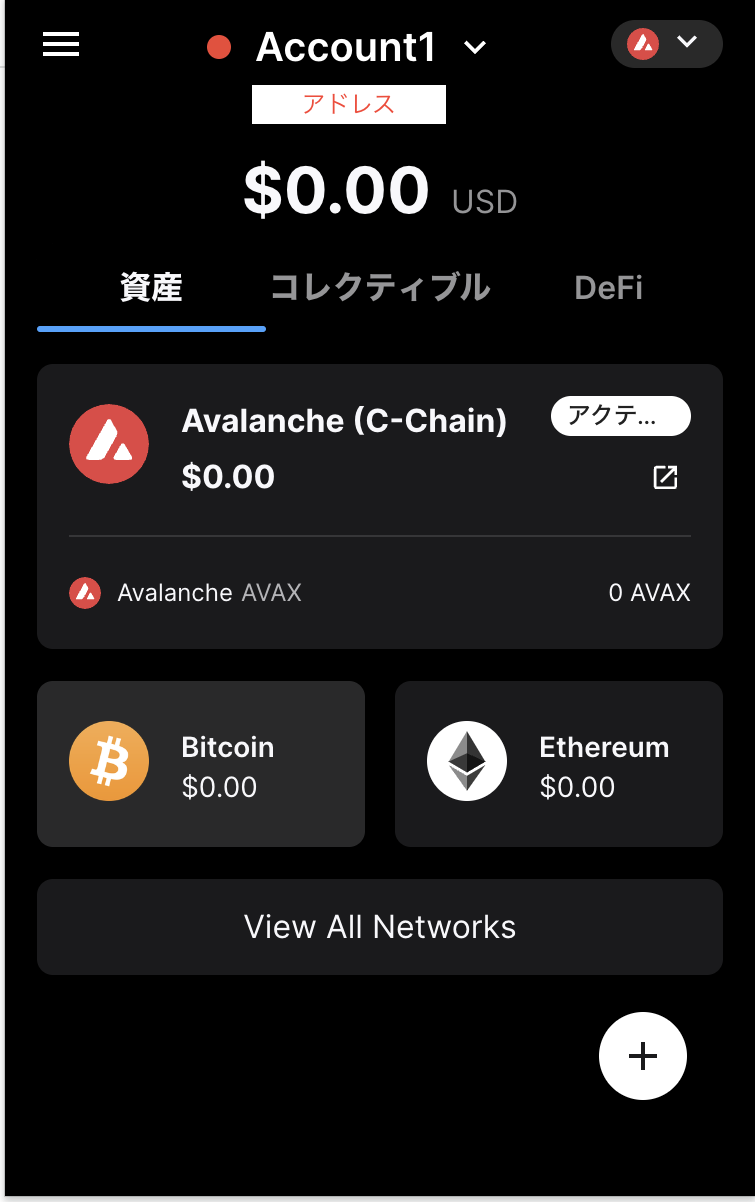Open the Avalanche (C-Chain) network card

(x=344, y=421)
